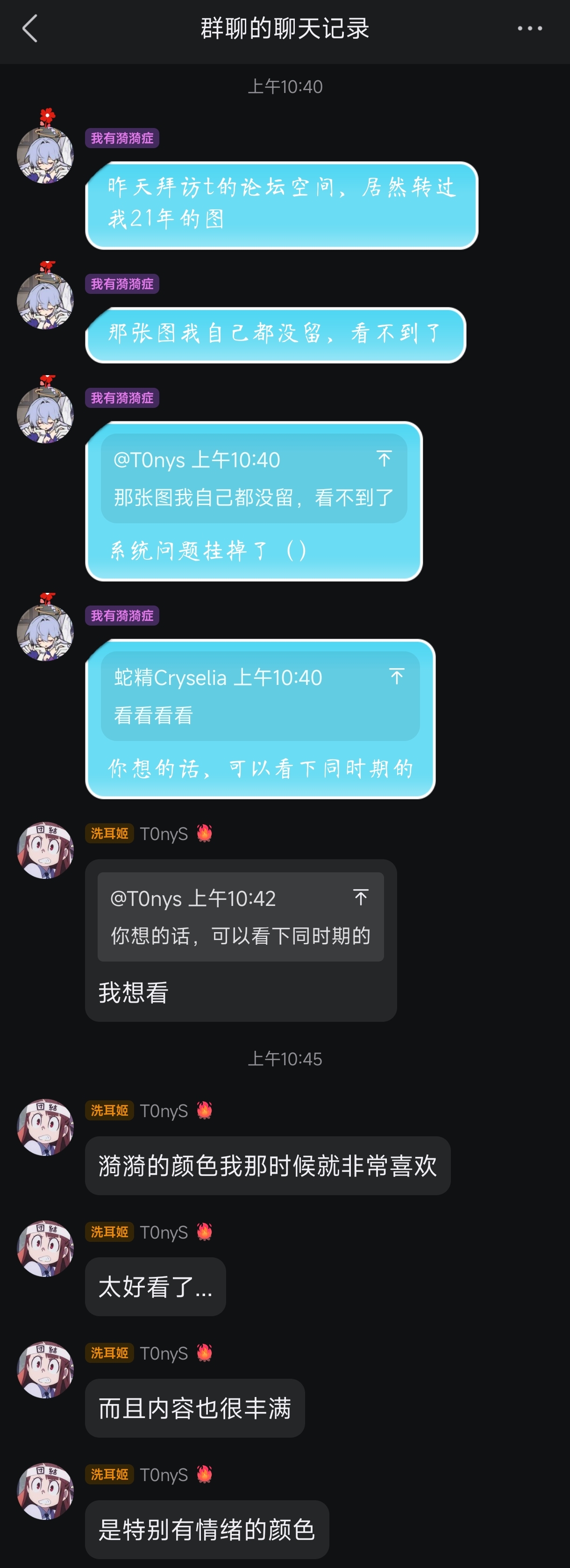Open T0nyS avatar next to '太好看了...'
The image size is (570, 1568).
45,1248
